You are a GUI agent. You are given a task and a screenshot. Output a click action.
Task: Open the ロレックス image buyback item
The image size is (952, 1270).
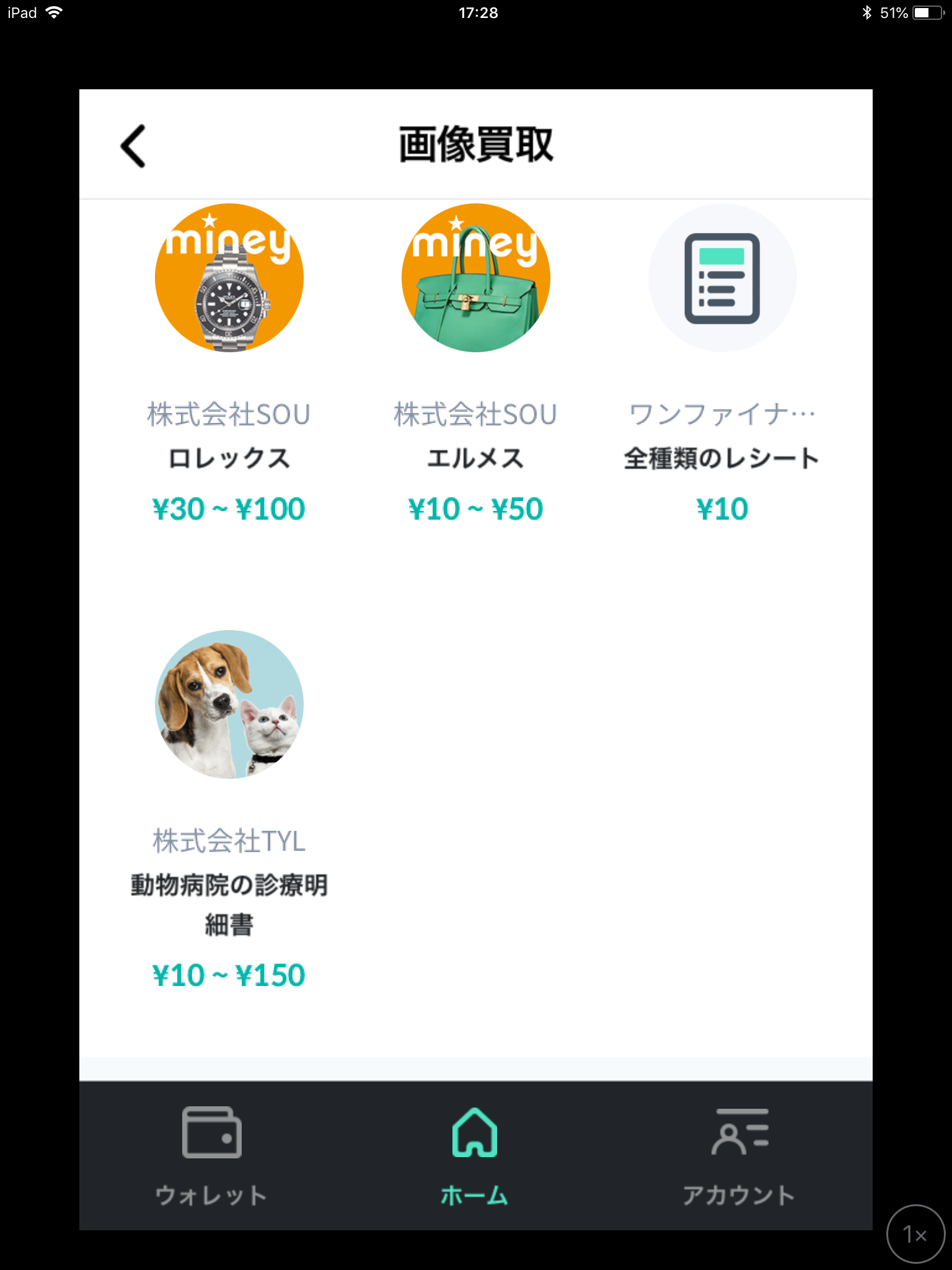pyautogui.click(x=229, y=278)
